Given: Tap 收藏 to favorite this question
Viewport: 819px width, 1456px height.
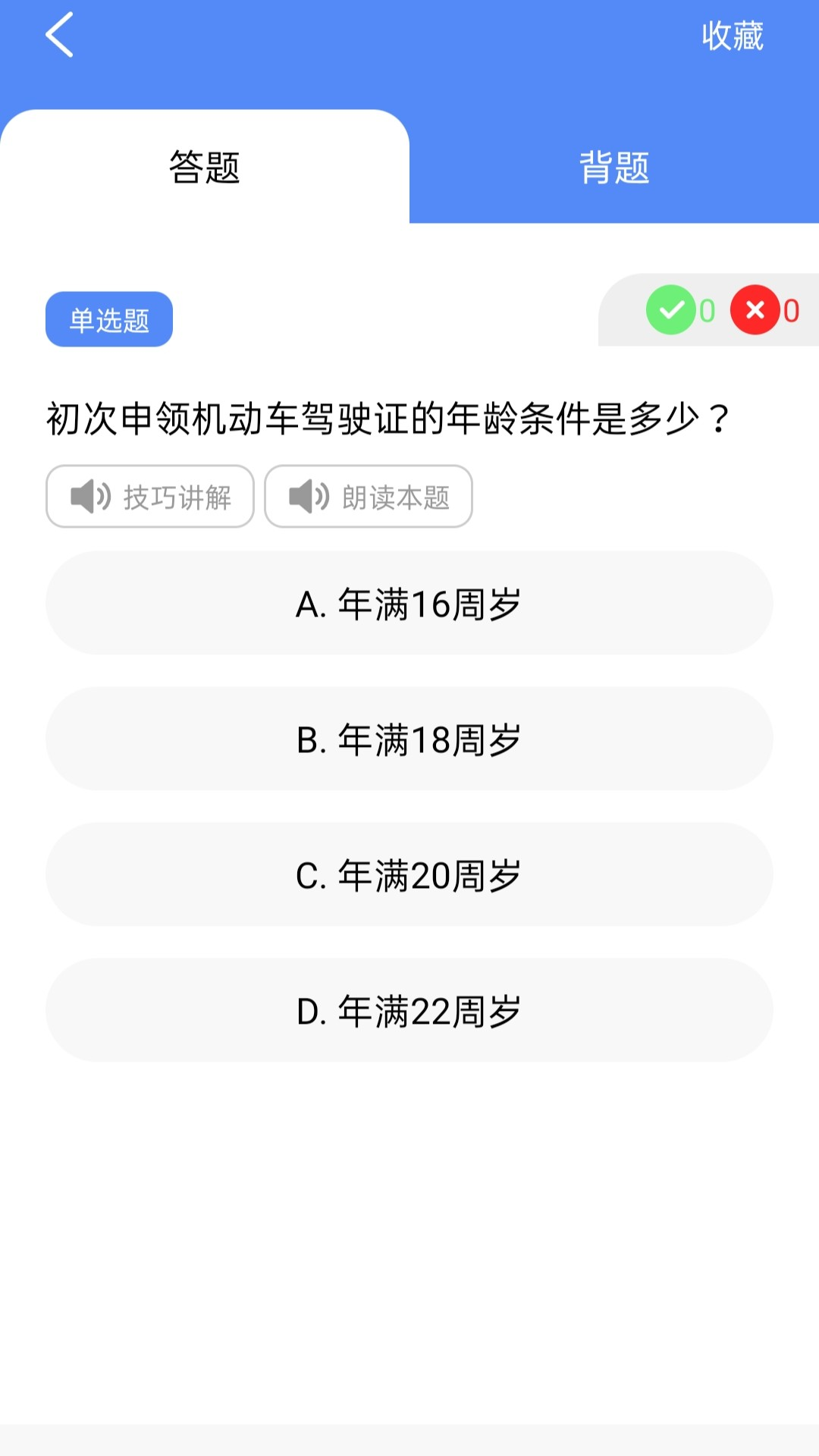Looking at the screenshot, I should coord(731,35).
